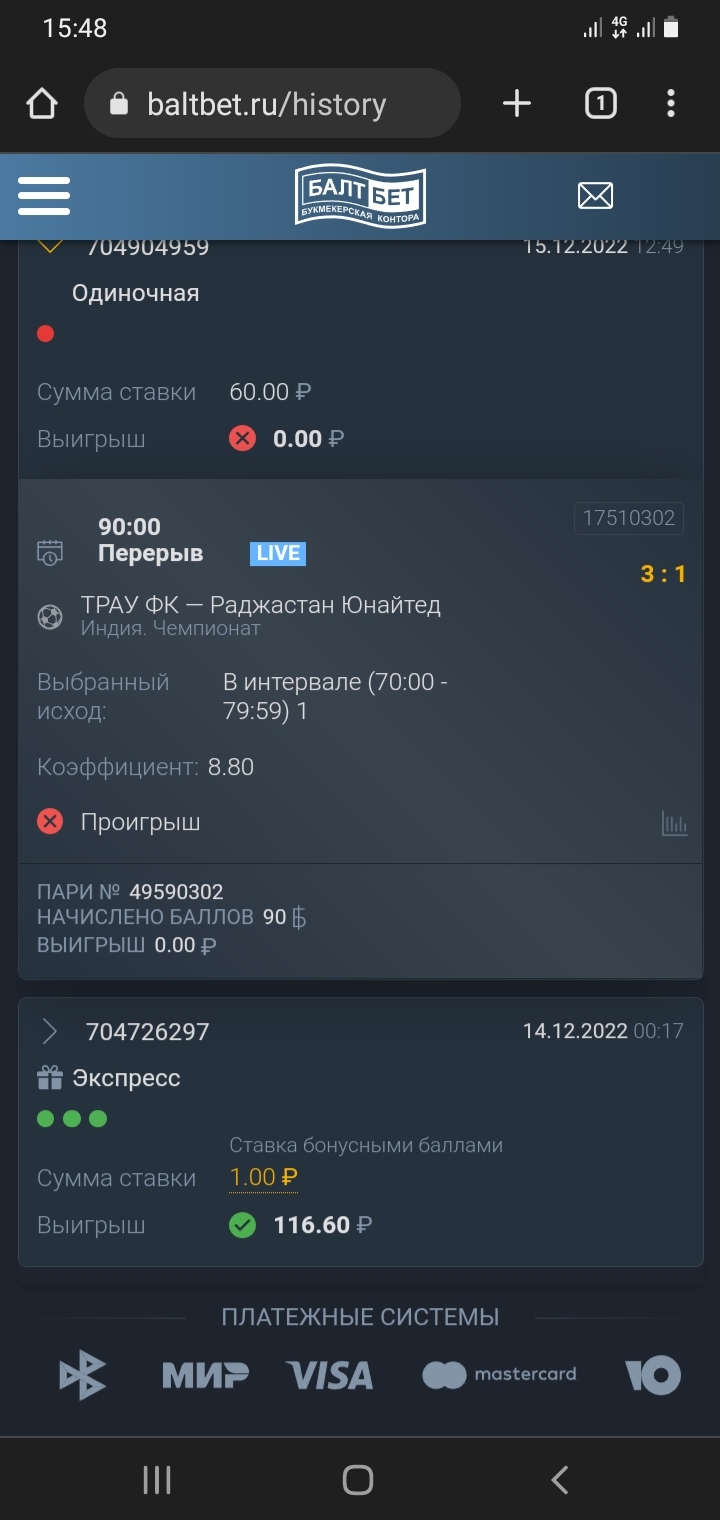Screen dimensions: 720x1520
Task: Open recent apps from navigation bar
Action: coord(157,1479)
